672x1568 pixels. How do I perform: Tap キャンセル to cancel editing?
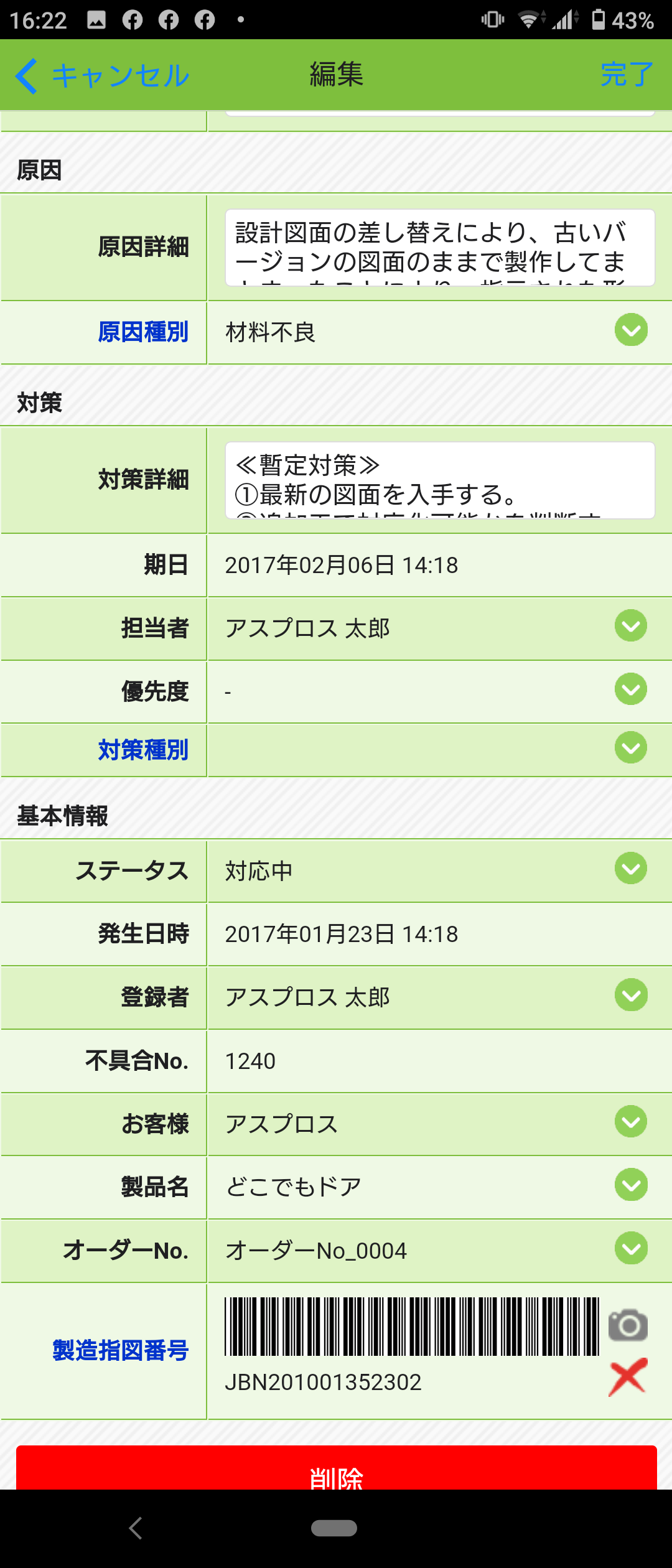pos(103,76)
